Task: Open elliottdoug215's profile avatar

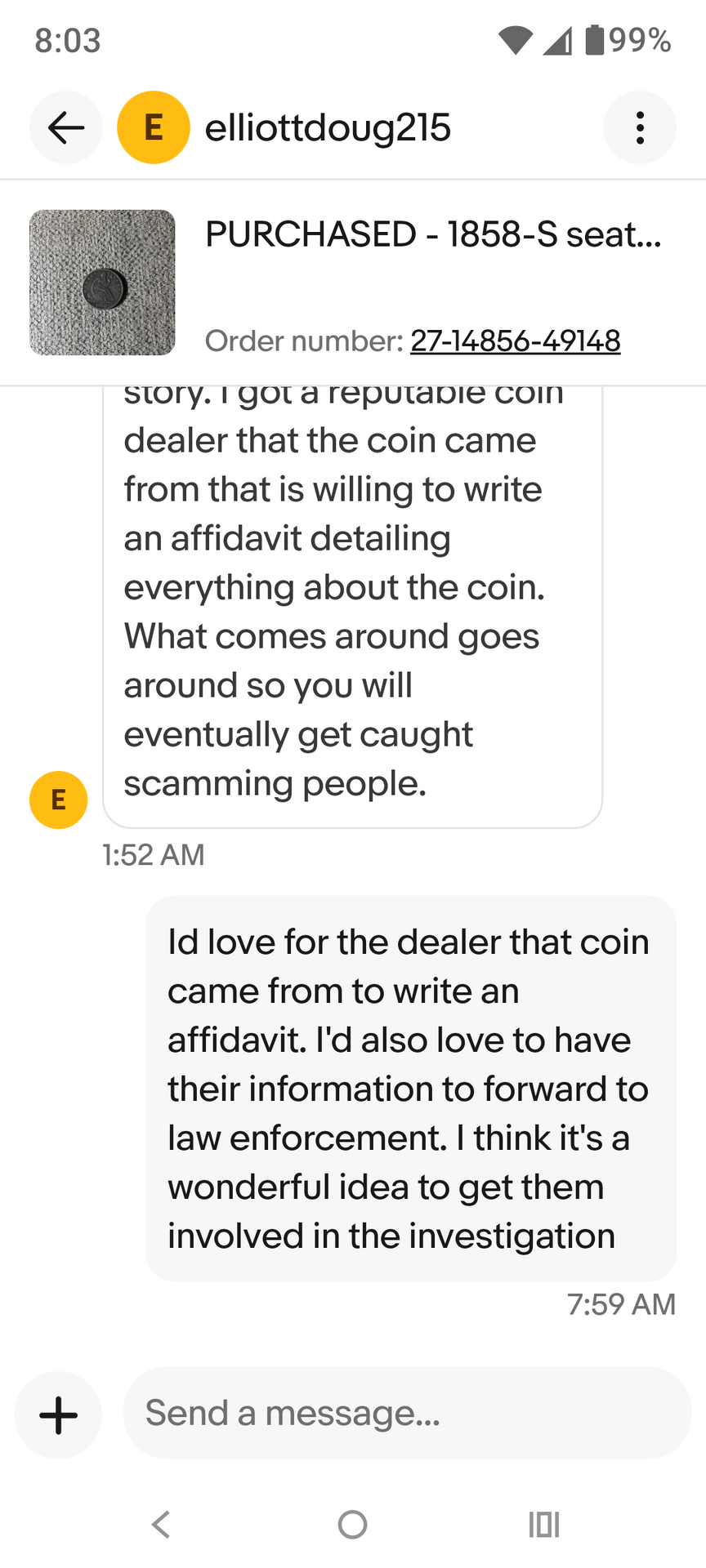Action: (x=154, y=127)
